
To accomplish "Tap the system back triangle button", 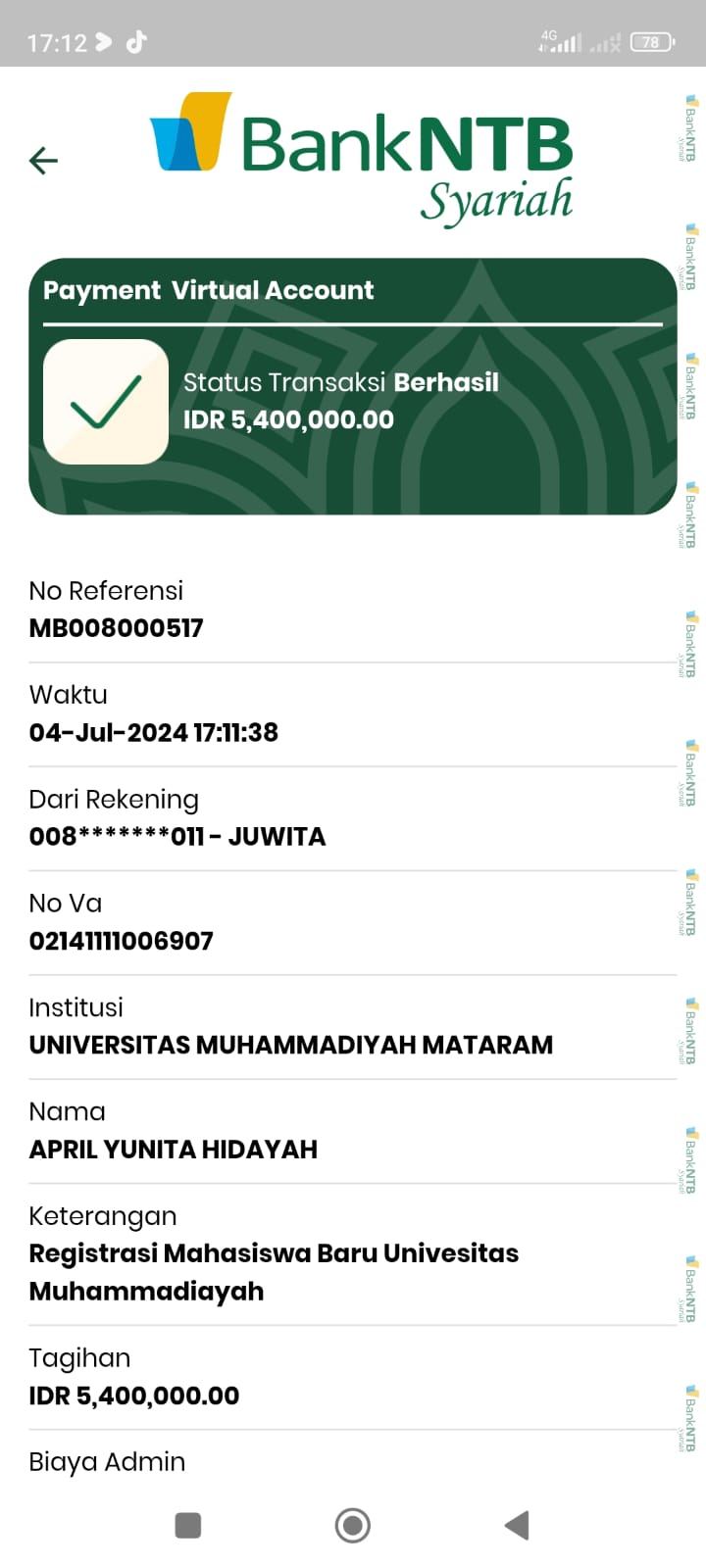I will click(517, 1525).
